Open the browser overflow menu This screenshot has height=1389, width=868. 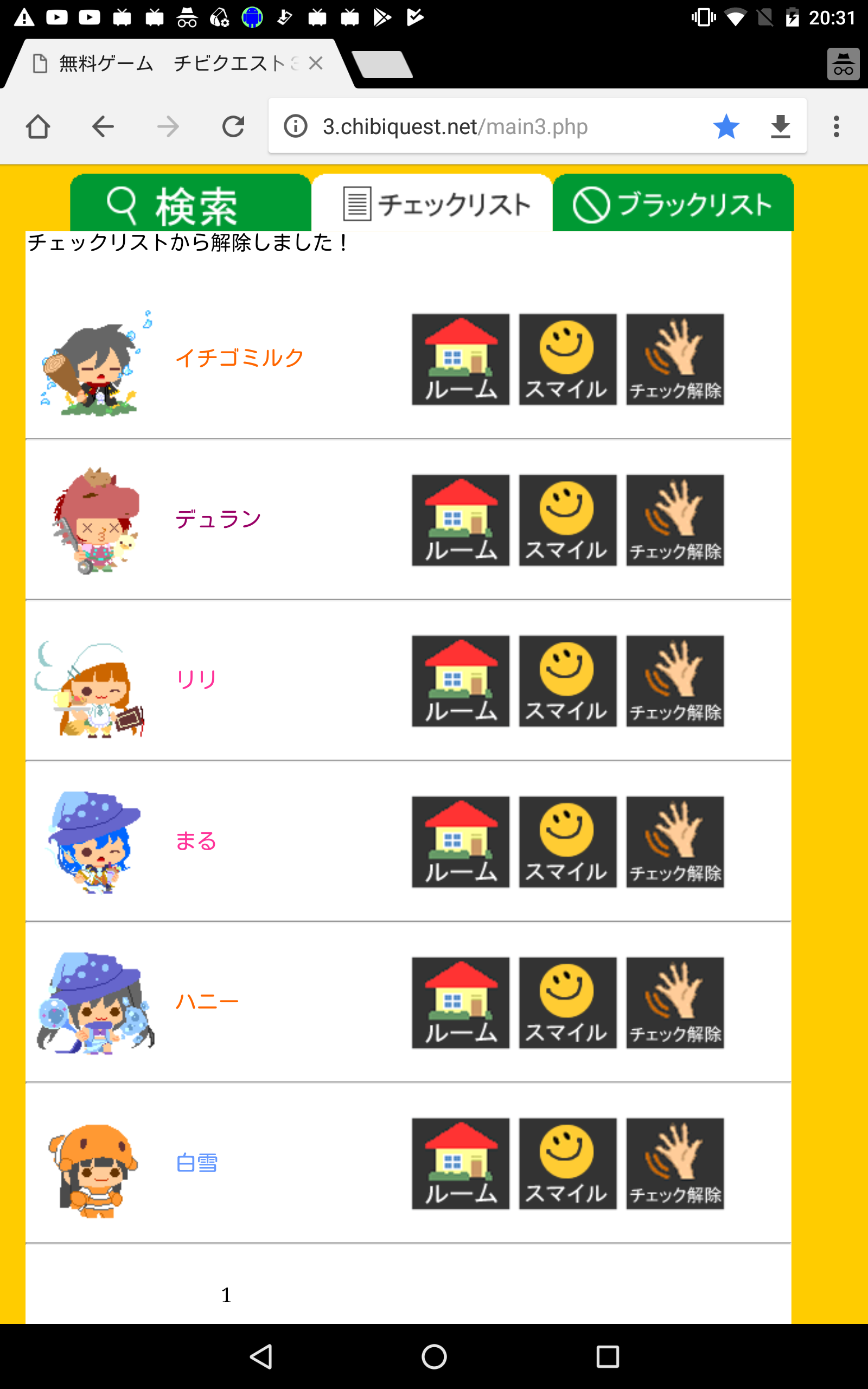tap(836, 126)
